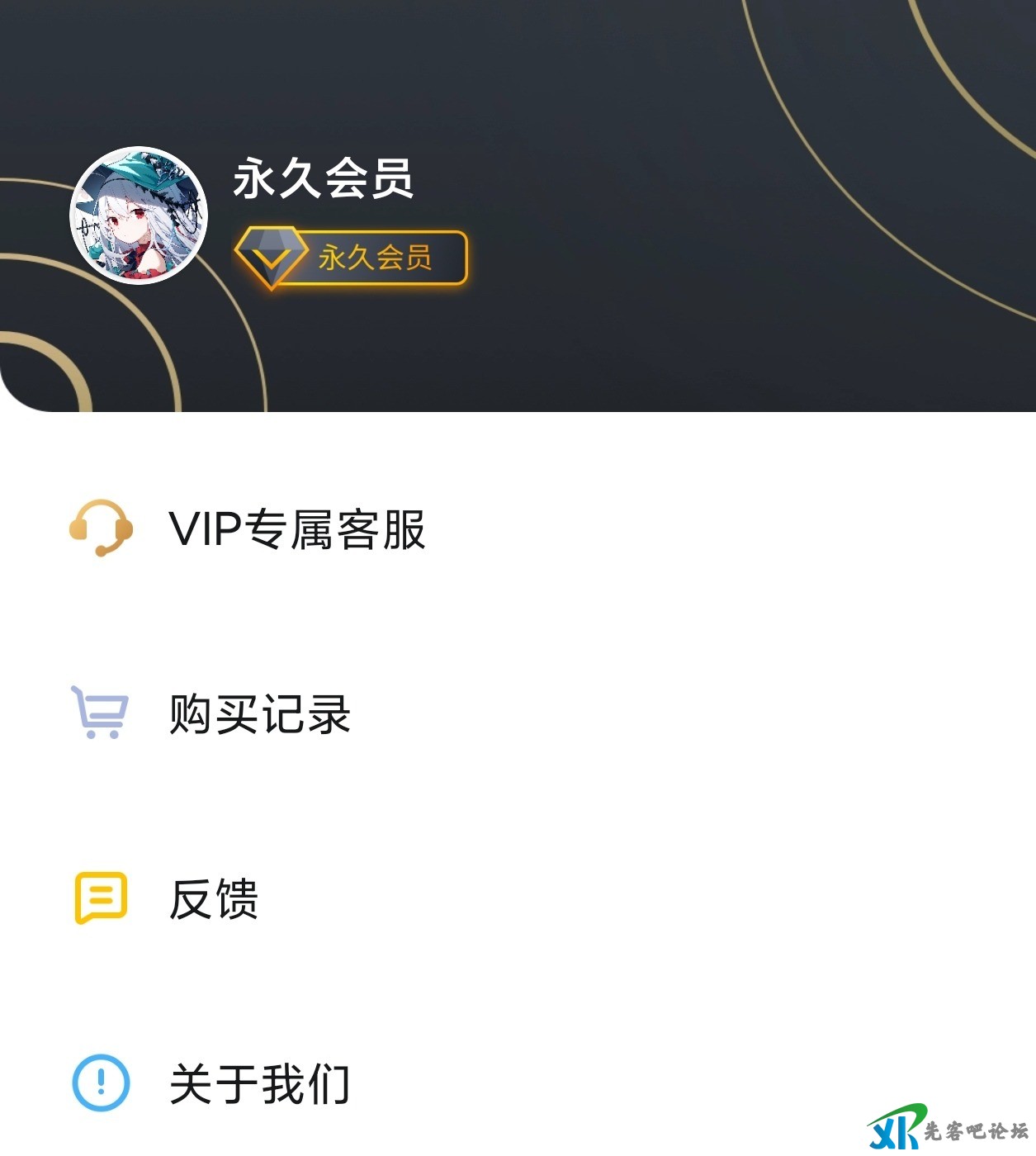Viewport: 1036px width, 1156px height.
Task: Tap the 永久会员 diamond membership badge
Action: point(352,258)
